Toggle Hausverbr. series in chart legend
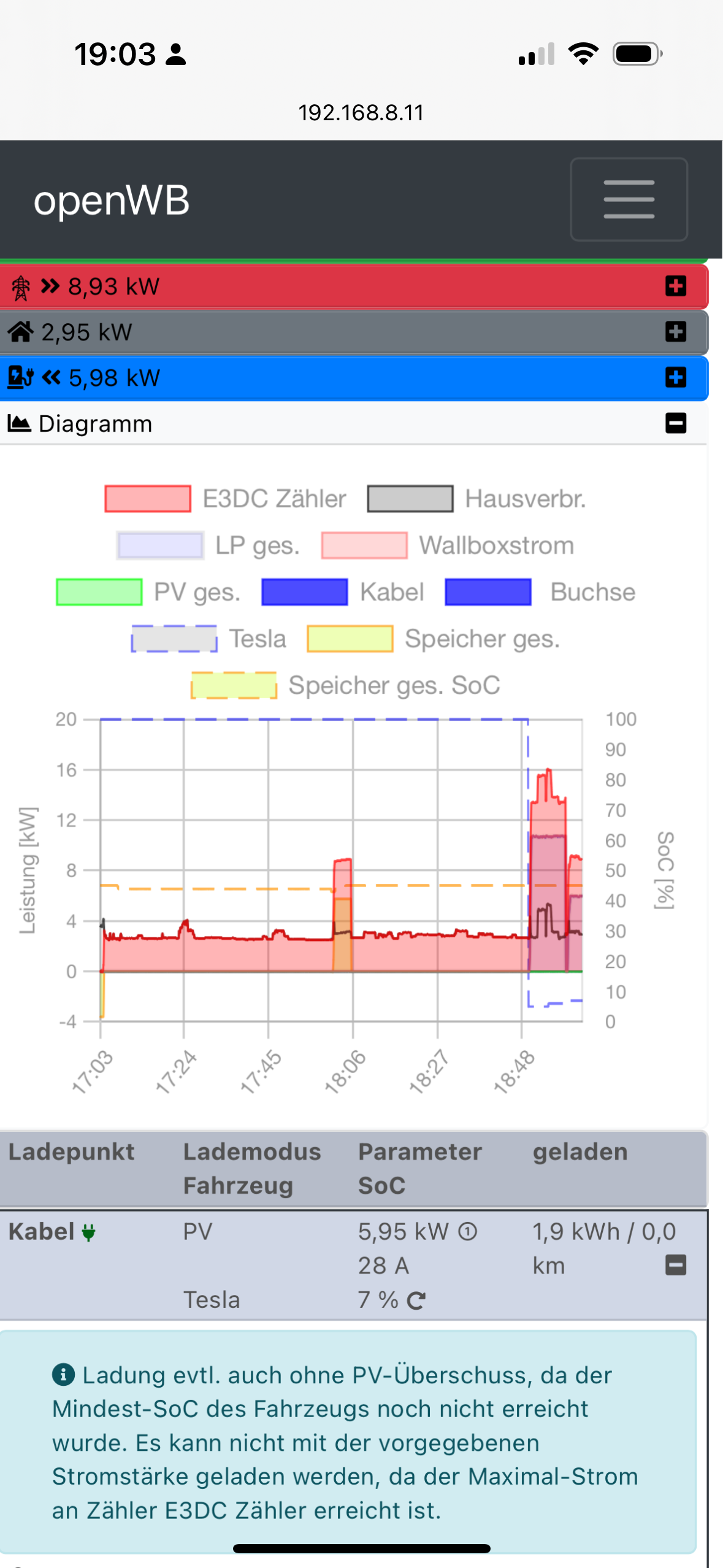The width and height of the screenshot is (723, 1568). [476, 499]
